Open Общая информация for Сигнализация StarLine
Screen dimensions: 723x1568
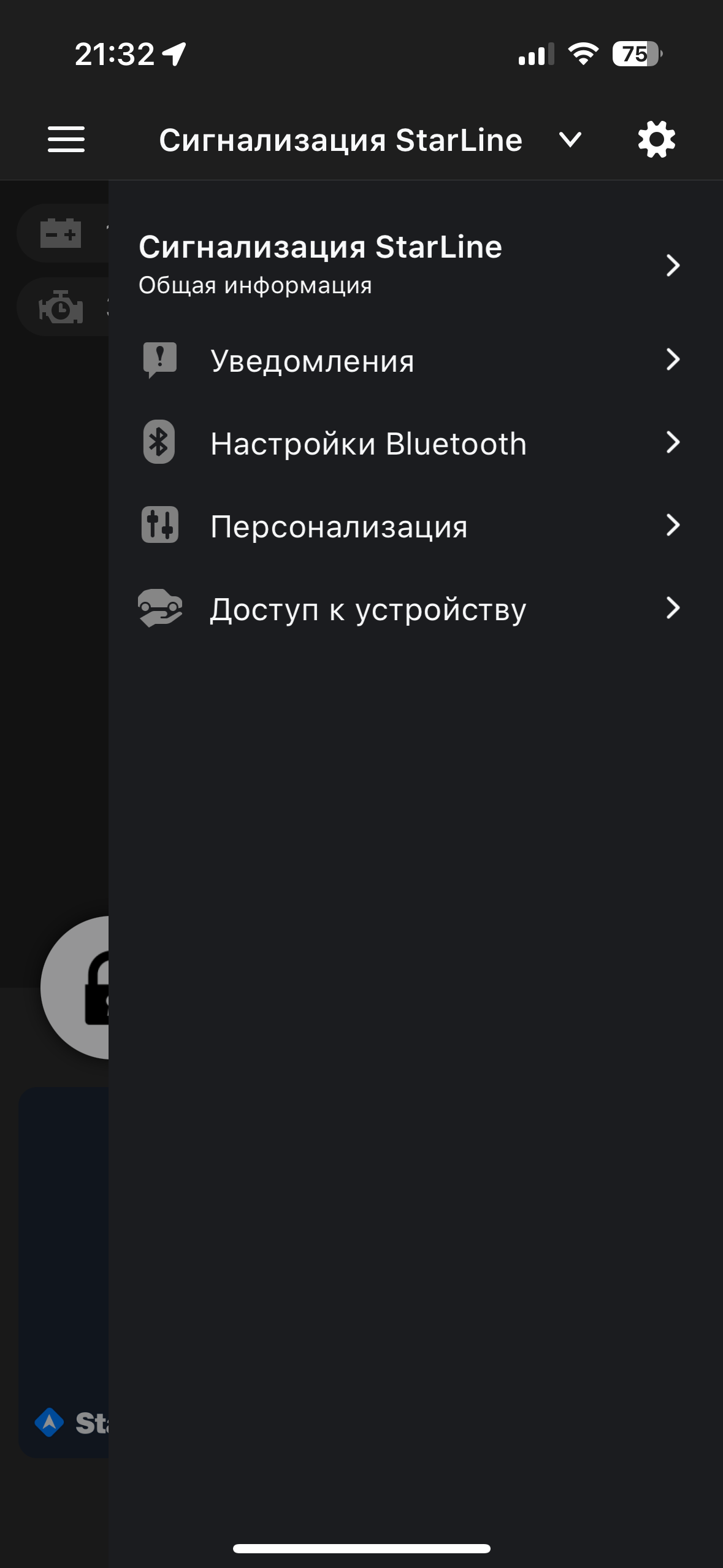tap(408, 265)
